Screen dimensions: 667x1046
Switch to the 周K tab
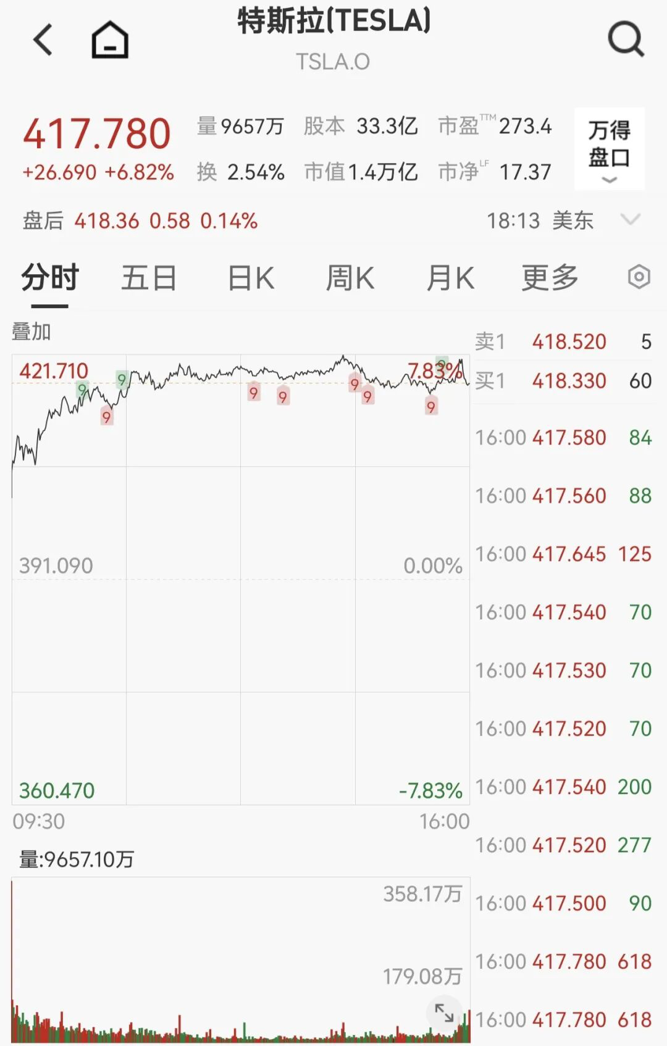(350, 278)
